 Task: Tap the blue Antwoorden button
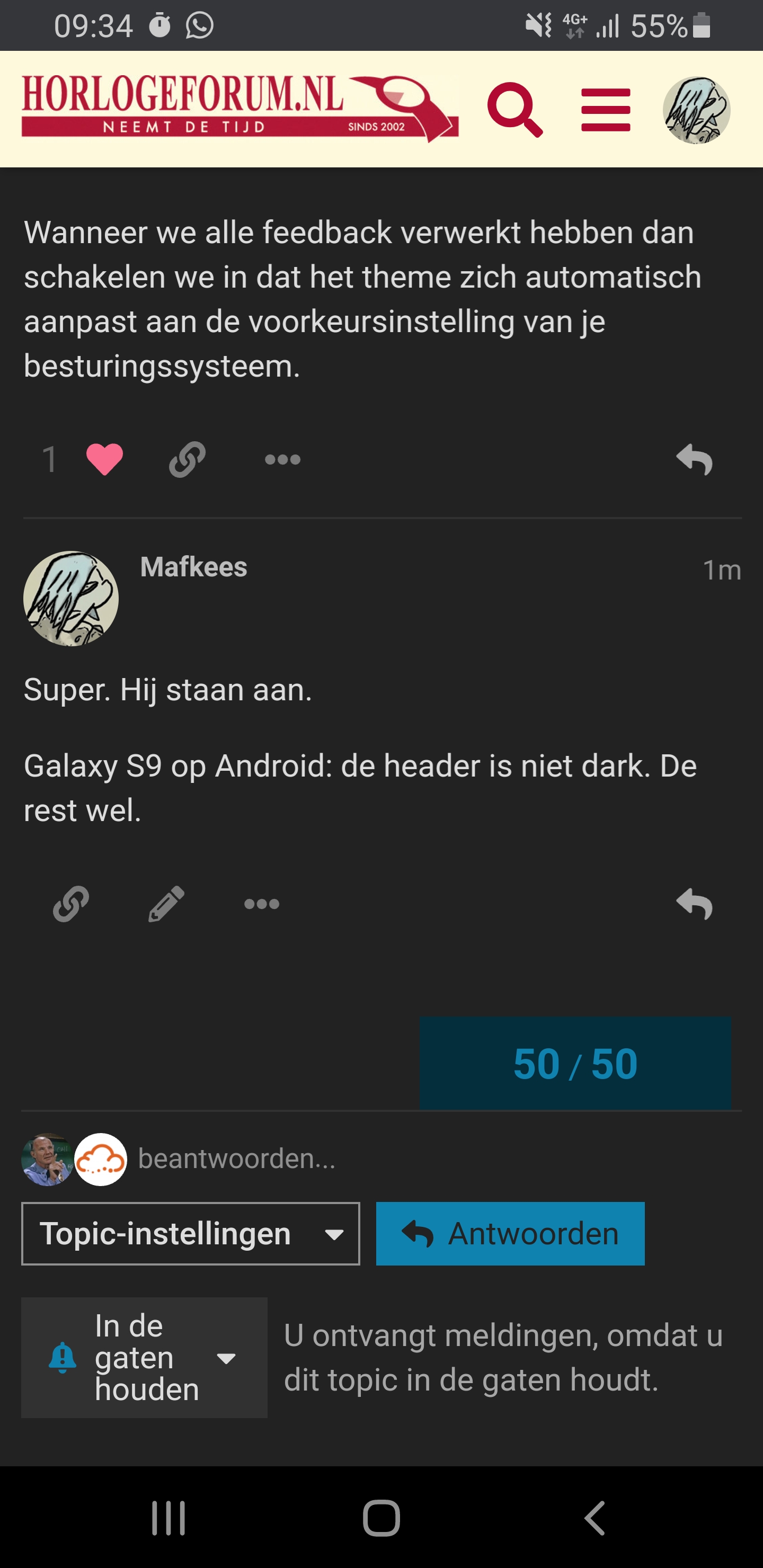pos(510,1234)
